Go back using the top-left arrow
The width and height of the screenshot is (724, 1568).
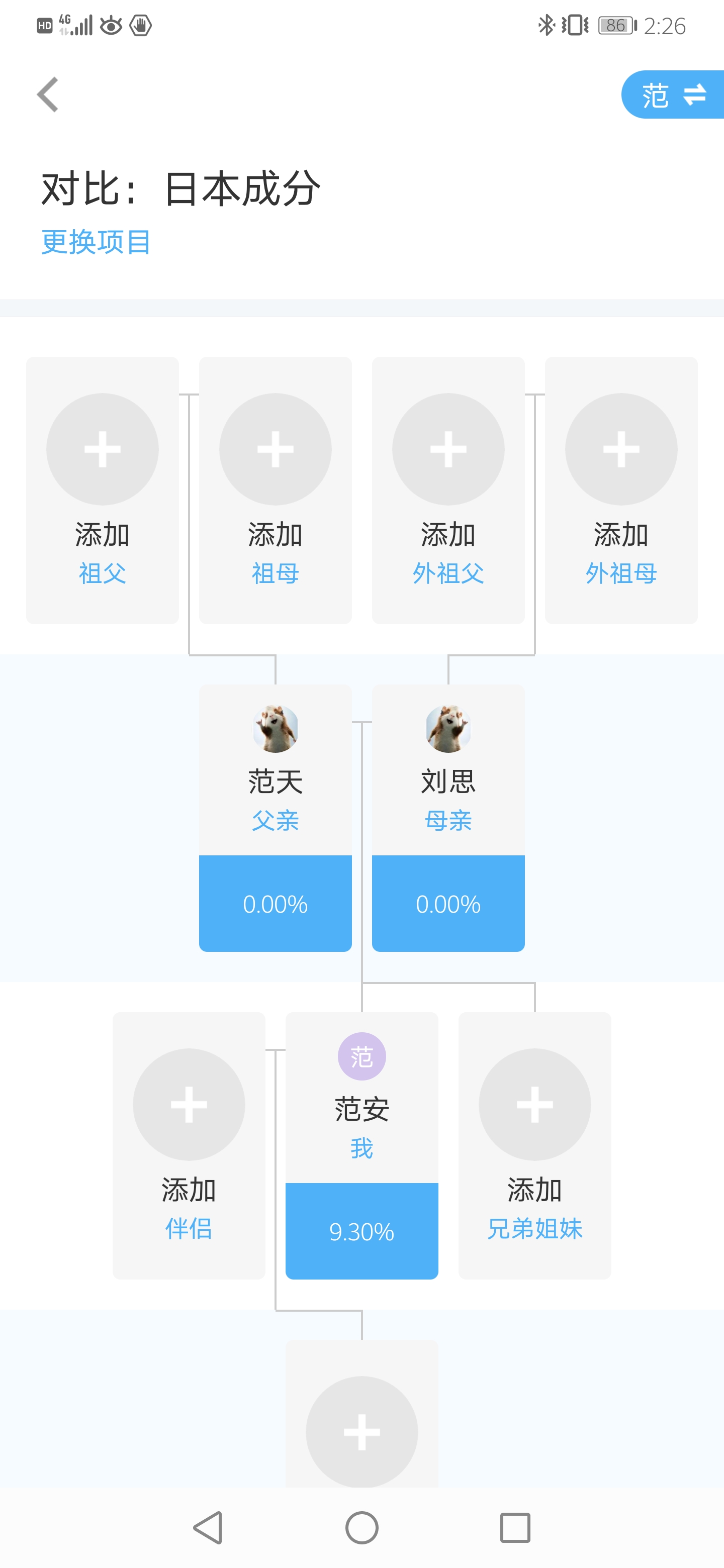point(47,94)
